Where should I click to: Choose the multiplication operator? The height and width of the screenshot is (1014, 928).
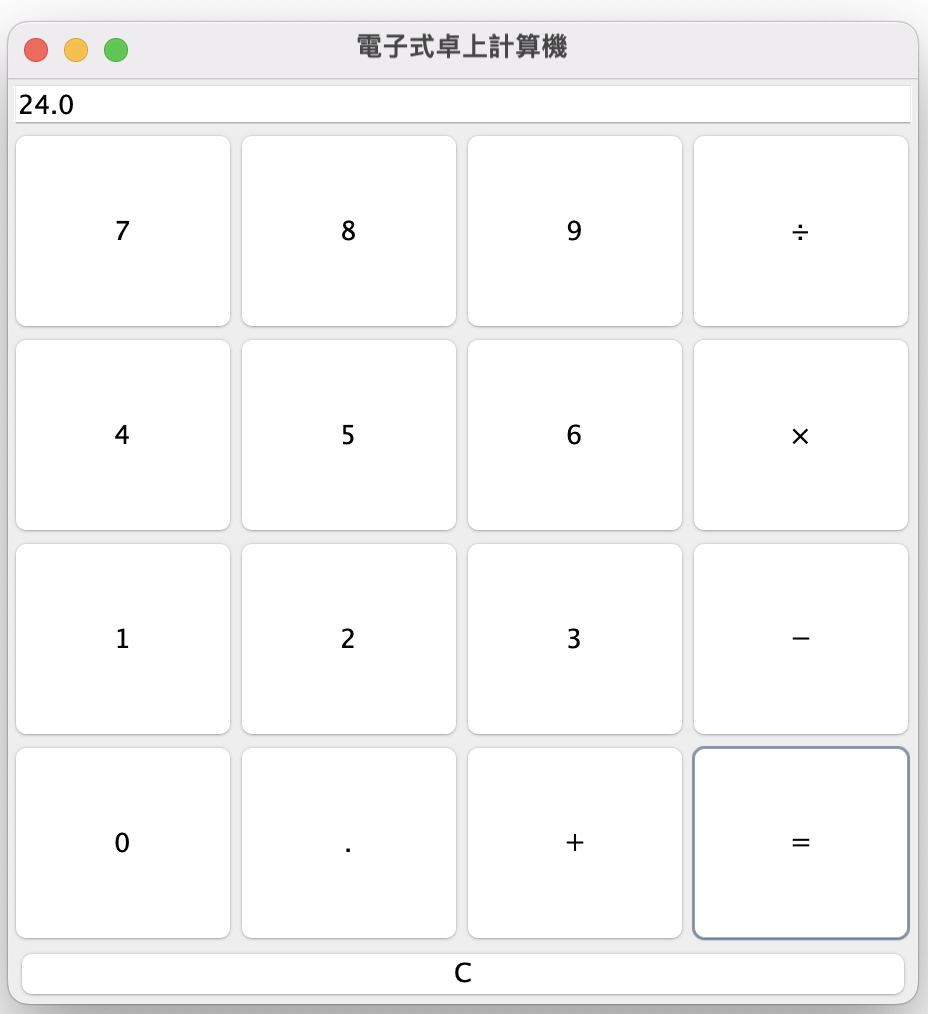pos(801,435)
